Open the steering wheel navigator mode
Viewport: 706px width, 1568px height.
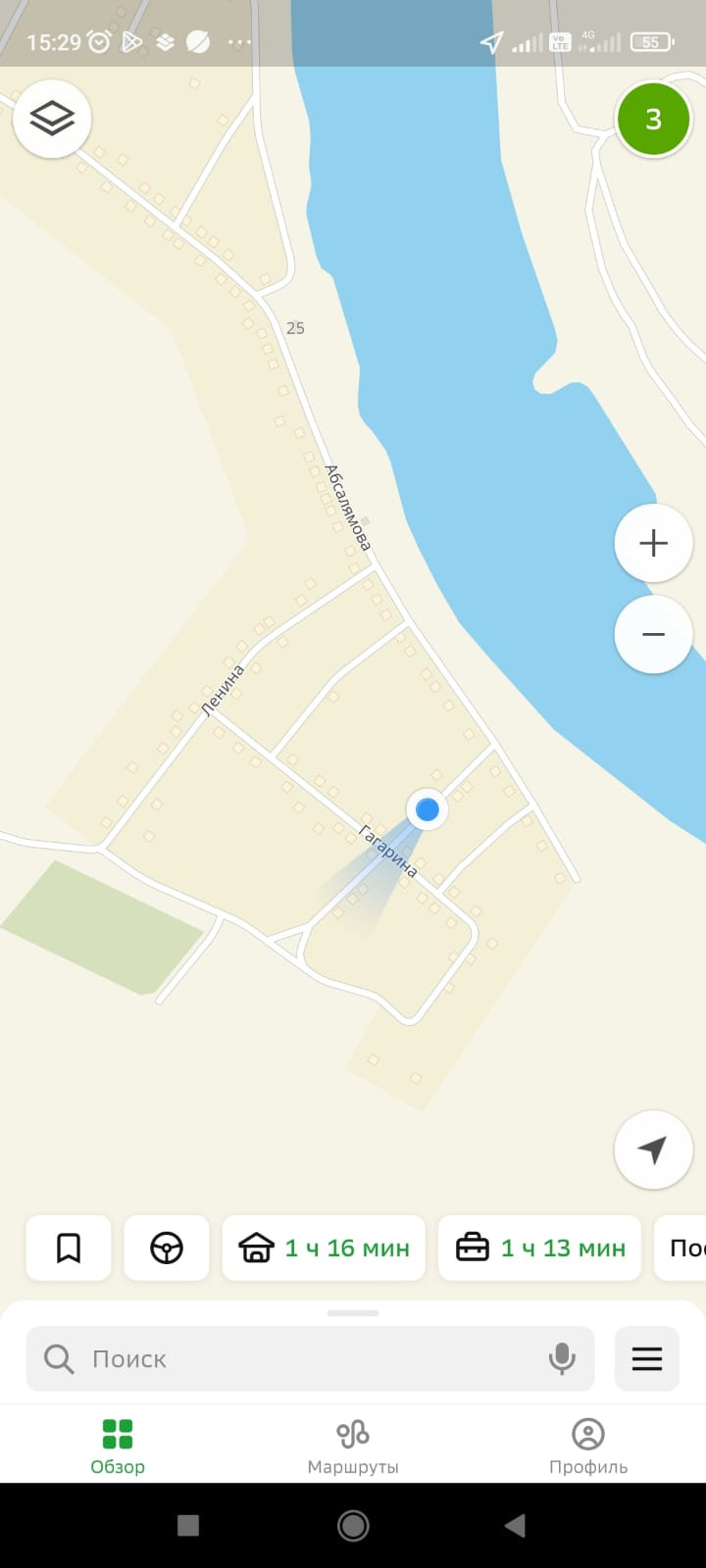[x=167, y=1248]
